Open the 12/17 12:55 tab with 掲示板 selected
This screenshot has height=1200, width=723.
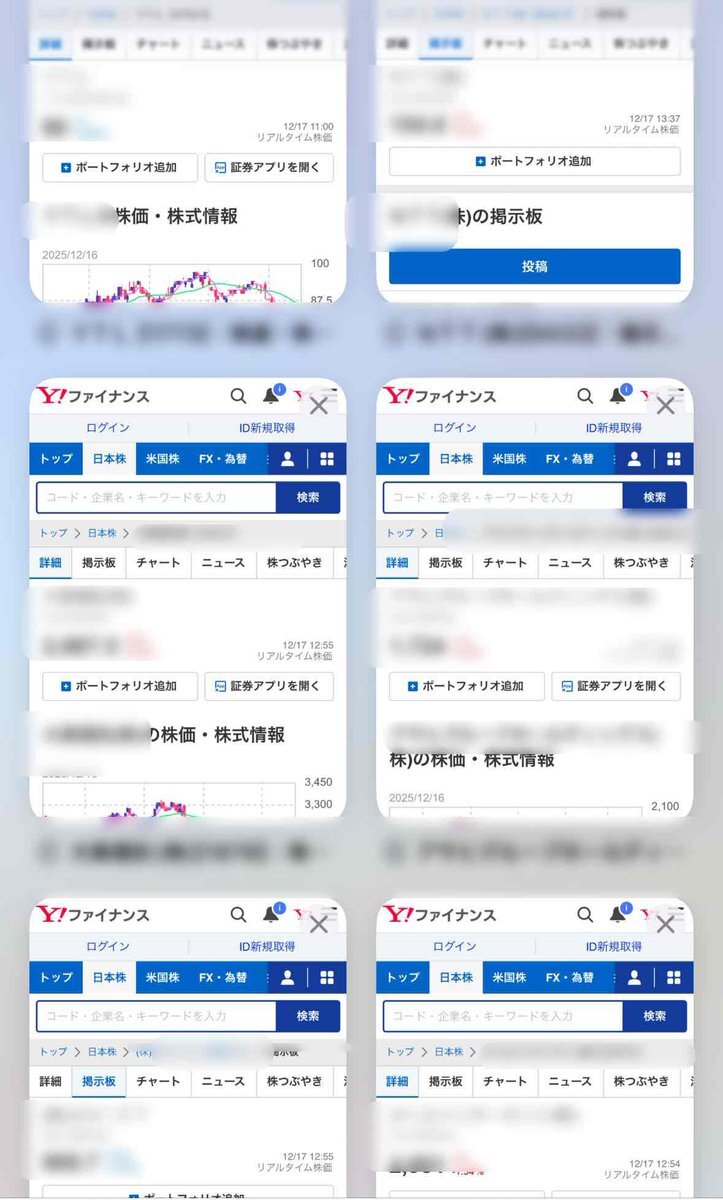click(x=187, y=1100)
